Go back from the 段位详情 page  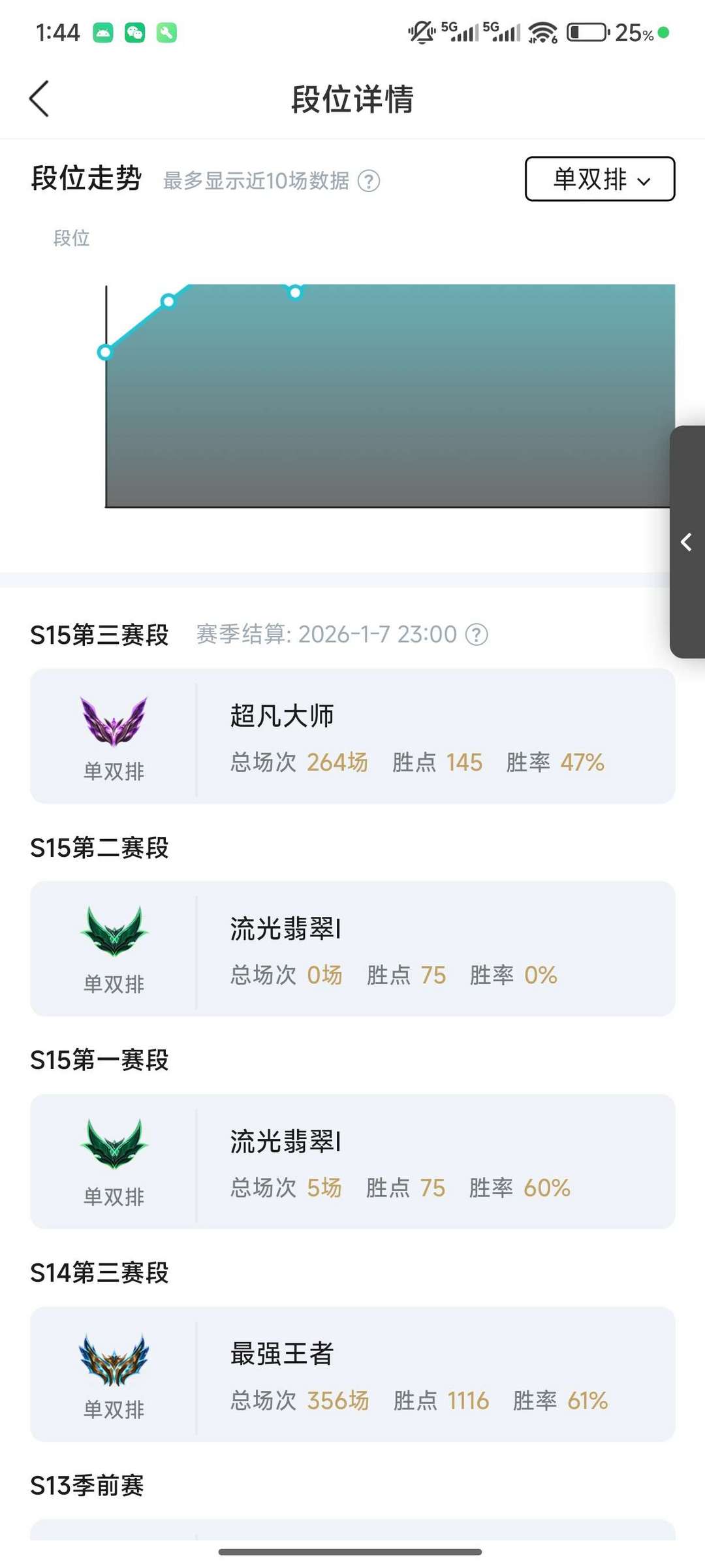click(x=40, y=99)
